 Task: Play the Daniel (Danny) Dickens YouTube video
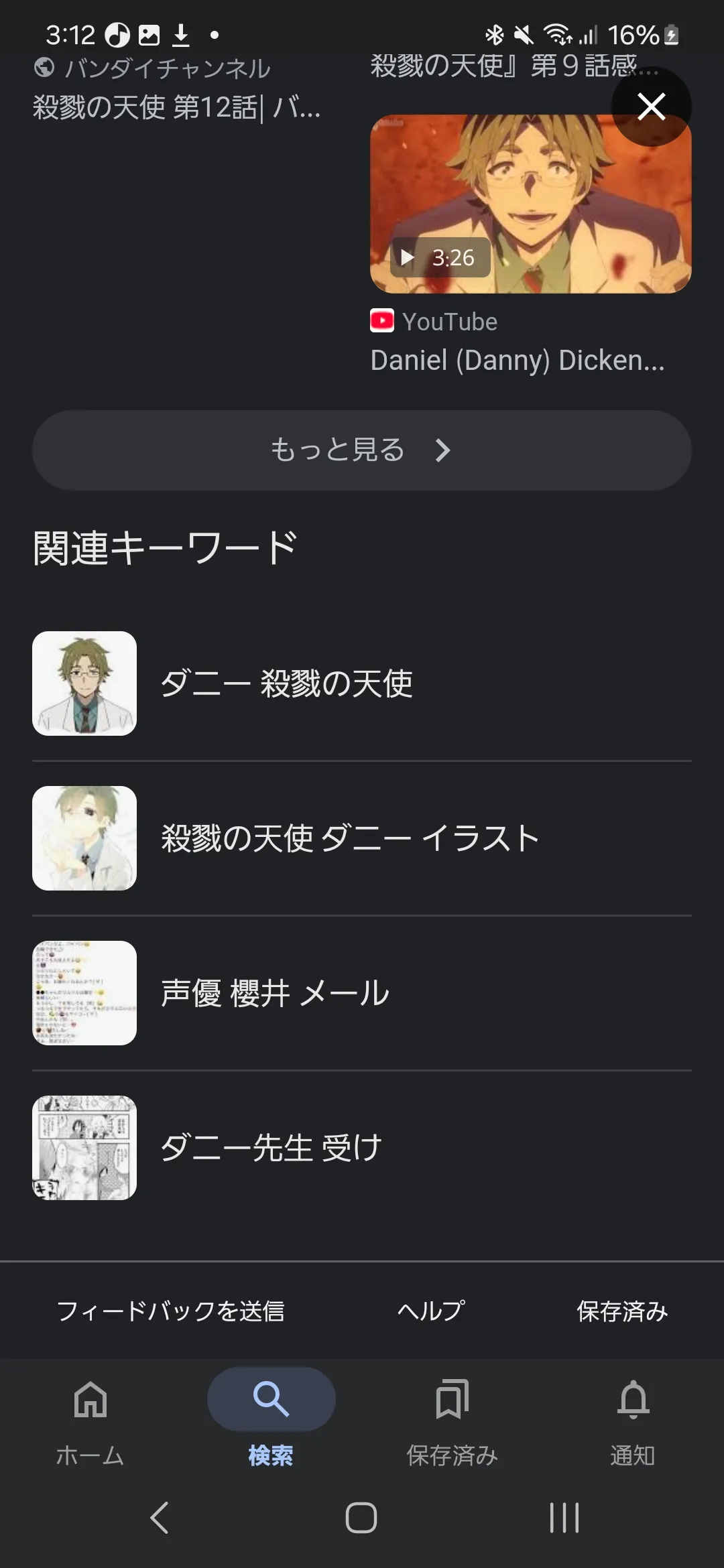coord(530,204)
